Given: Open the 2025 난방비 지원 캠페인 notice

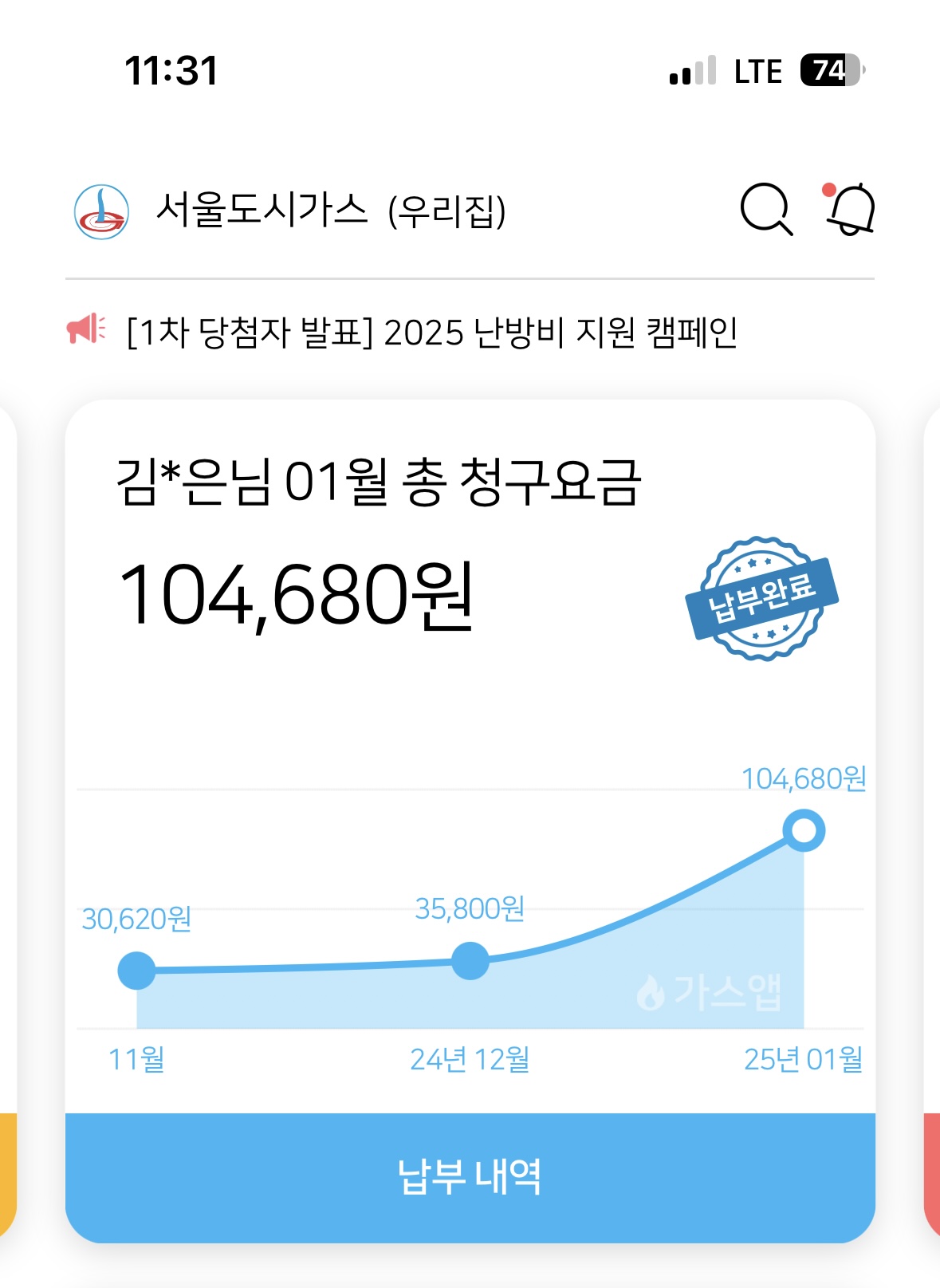Looking at the screenshot, I should [431, 332].
